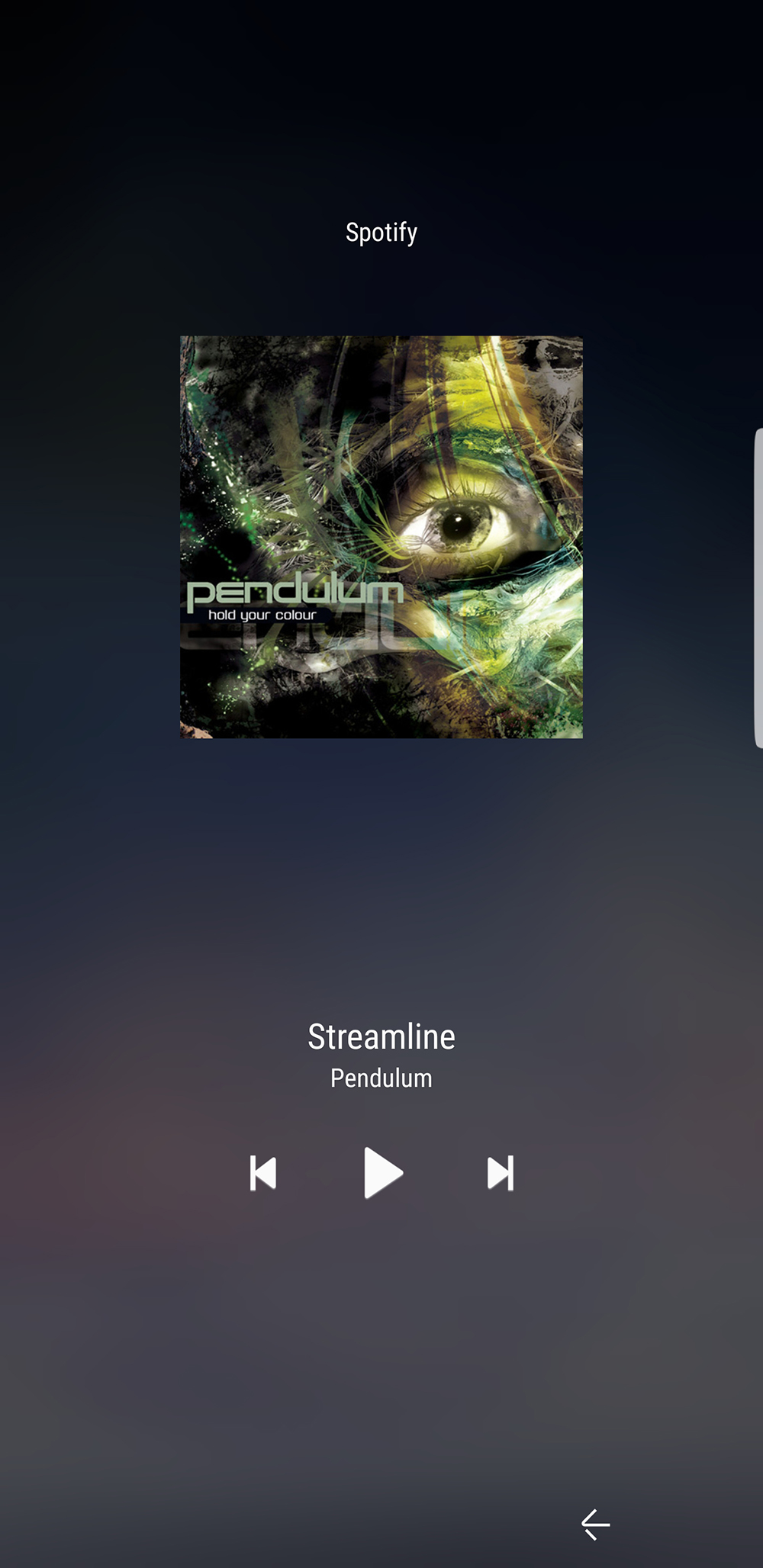Skip to the previous track
The height and width of the screenshot is (1568, 763).
pos(263,1173)
